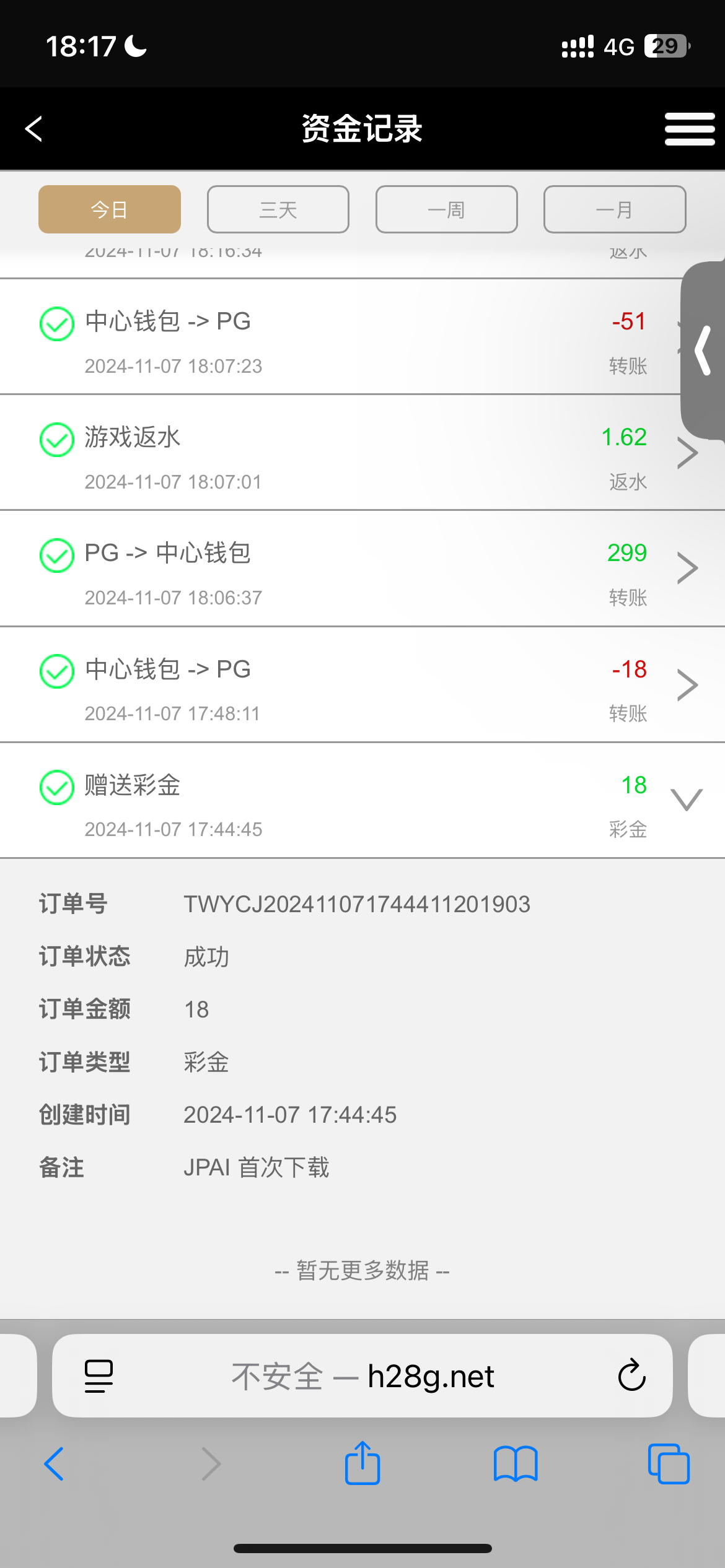Open the -18 中心钱包 -> PG record
The height and width of the screenshot is (1568, 725).
[687, 685]
